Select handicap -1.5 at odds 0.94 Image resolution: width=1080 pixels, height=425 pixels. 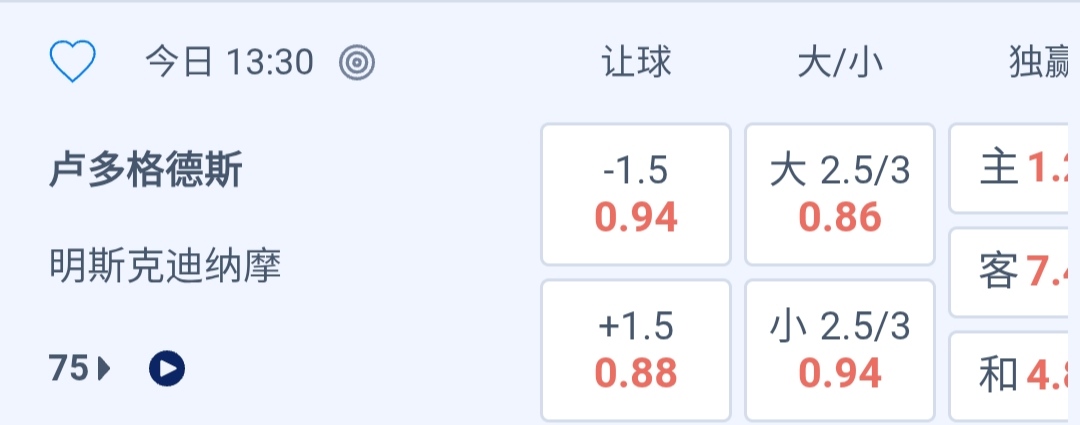[x=636, y=194]
